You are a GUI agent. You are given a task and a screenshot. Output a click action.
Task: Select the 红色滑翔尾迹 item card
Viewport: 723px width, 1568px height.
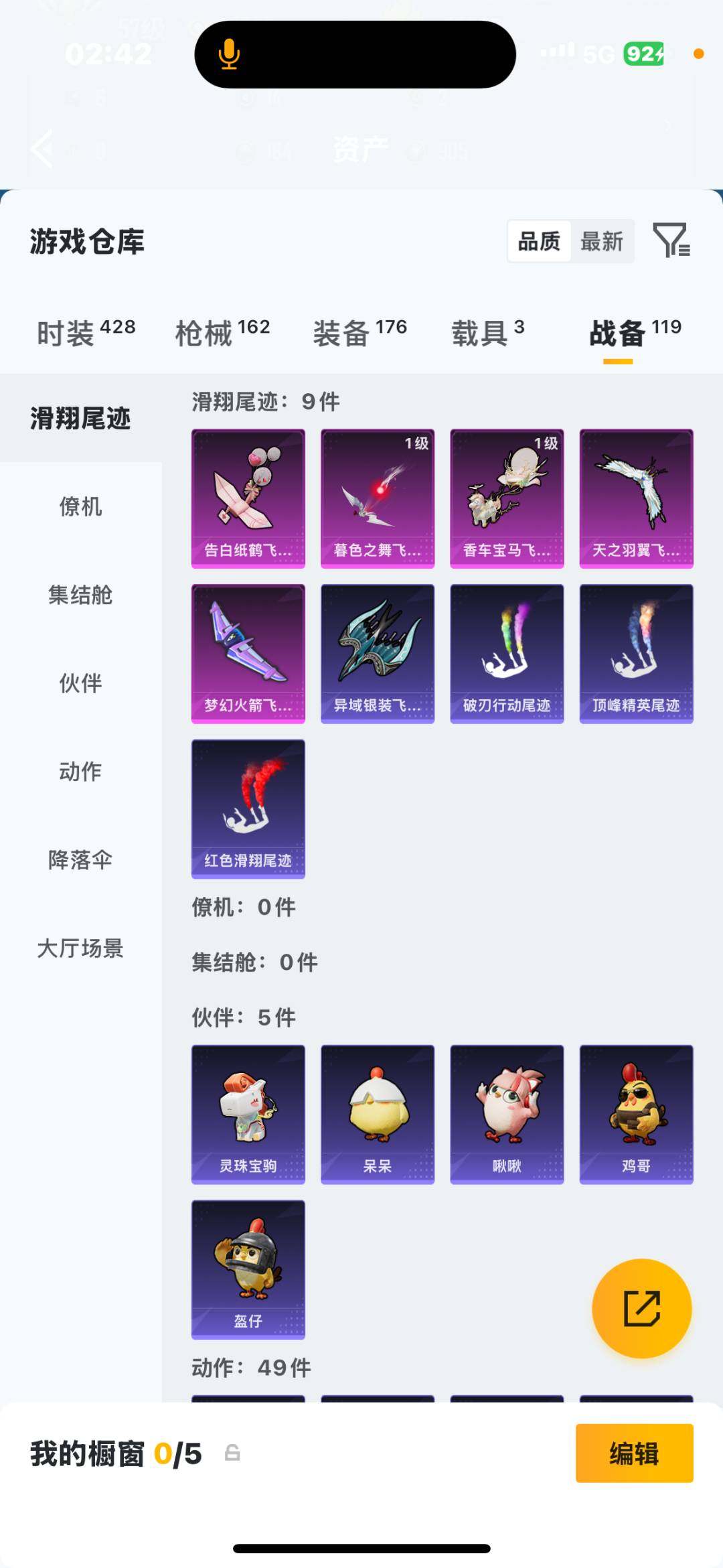[248, 808]
